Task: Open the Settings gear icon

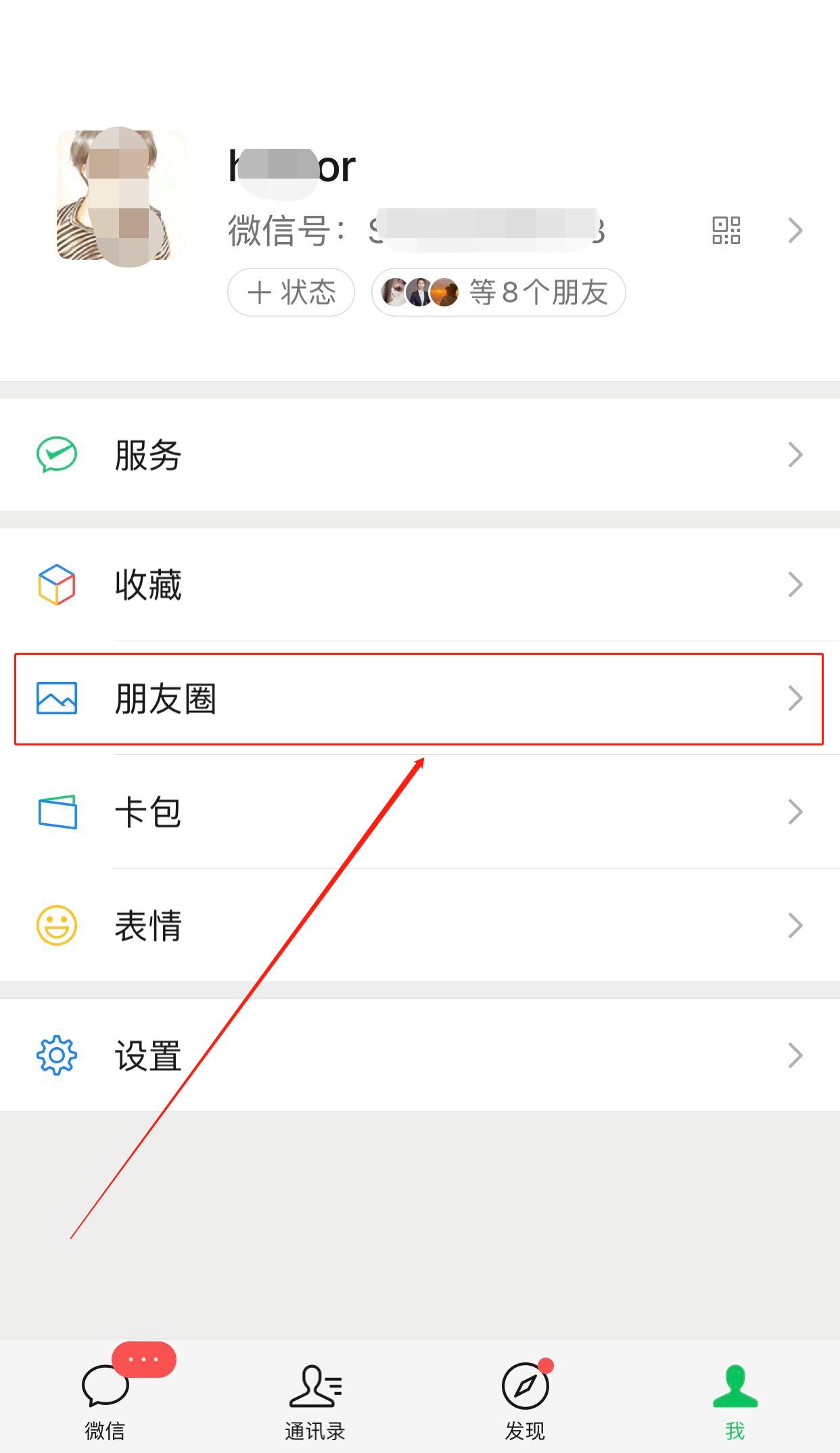Action: 57,1055
